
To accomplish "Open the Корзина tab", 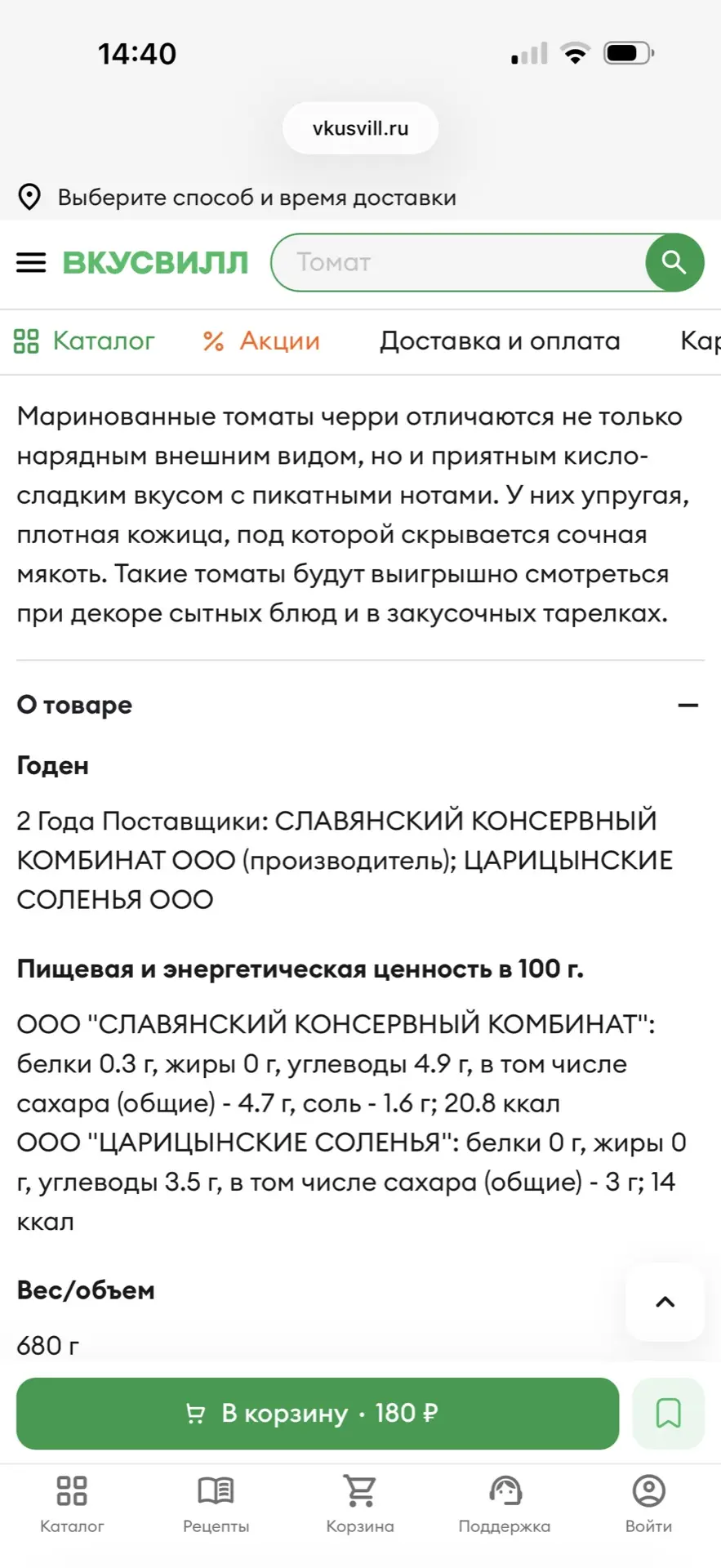I will pyautogui.click(x=360, y=1504).
